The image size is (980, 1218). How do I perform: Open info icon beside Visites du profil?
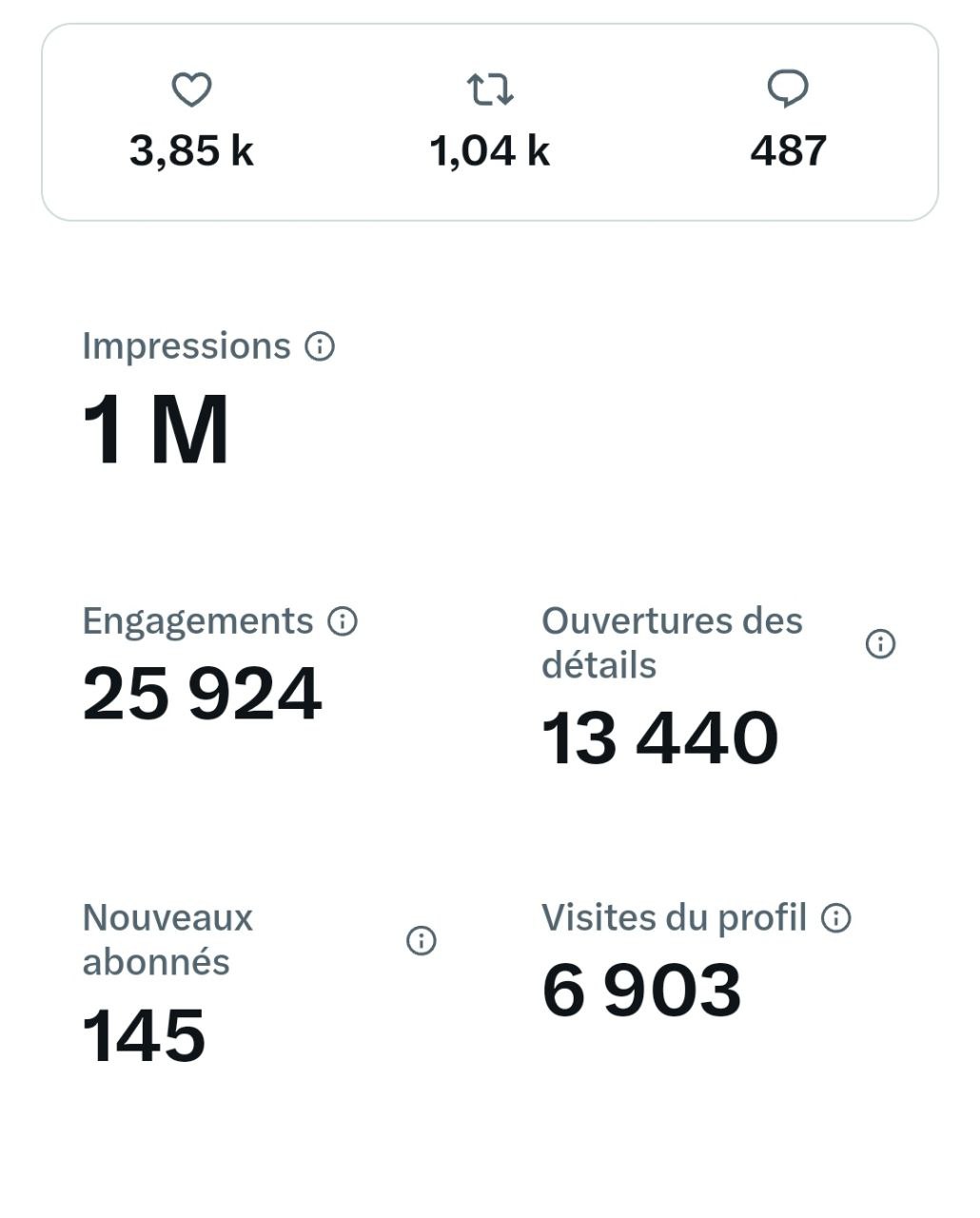coord(836,918)
